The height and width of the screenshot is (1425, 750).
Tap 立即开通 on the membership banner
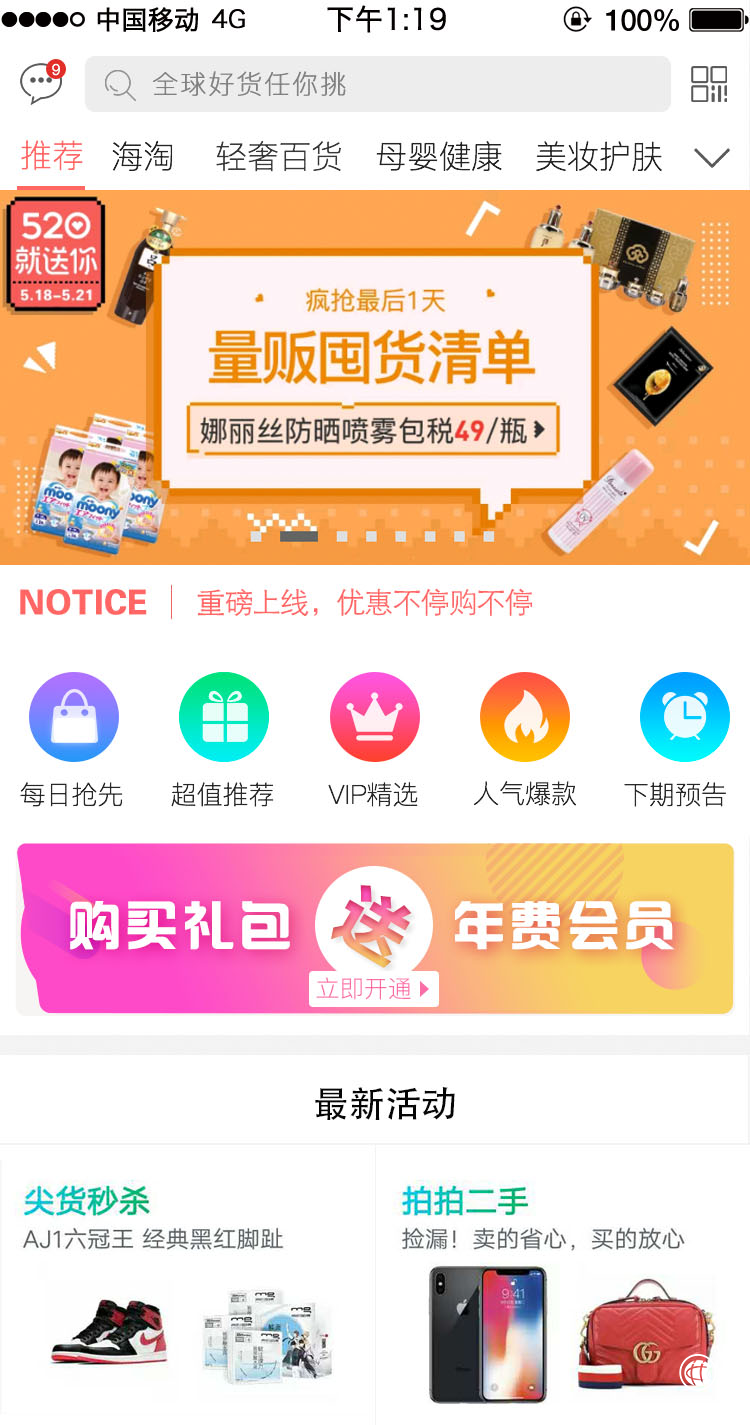pos(373,989)
